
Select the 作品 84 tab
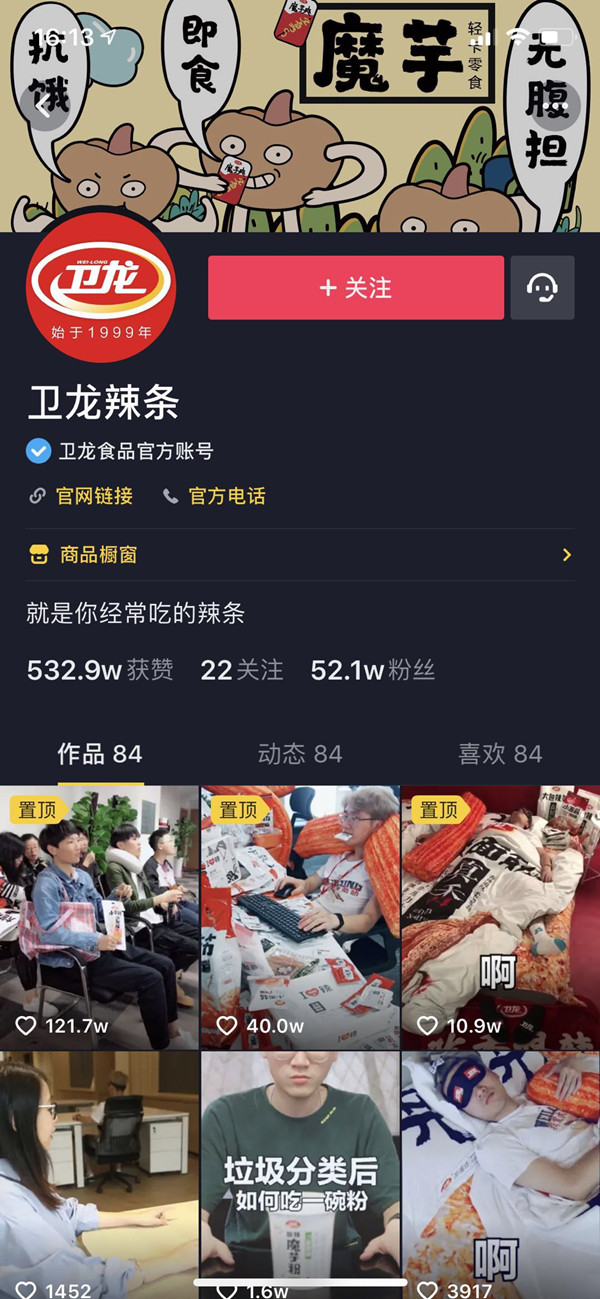(x=99, y=754)
